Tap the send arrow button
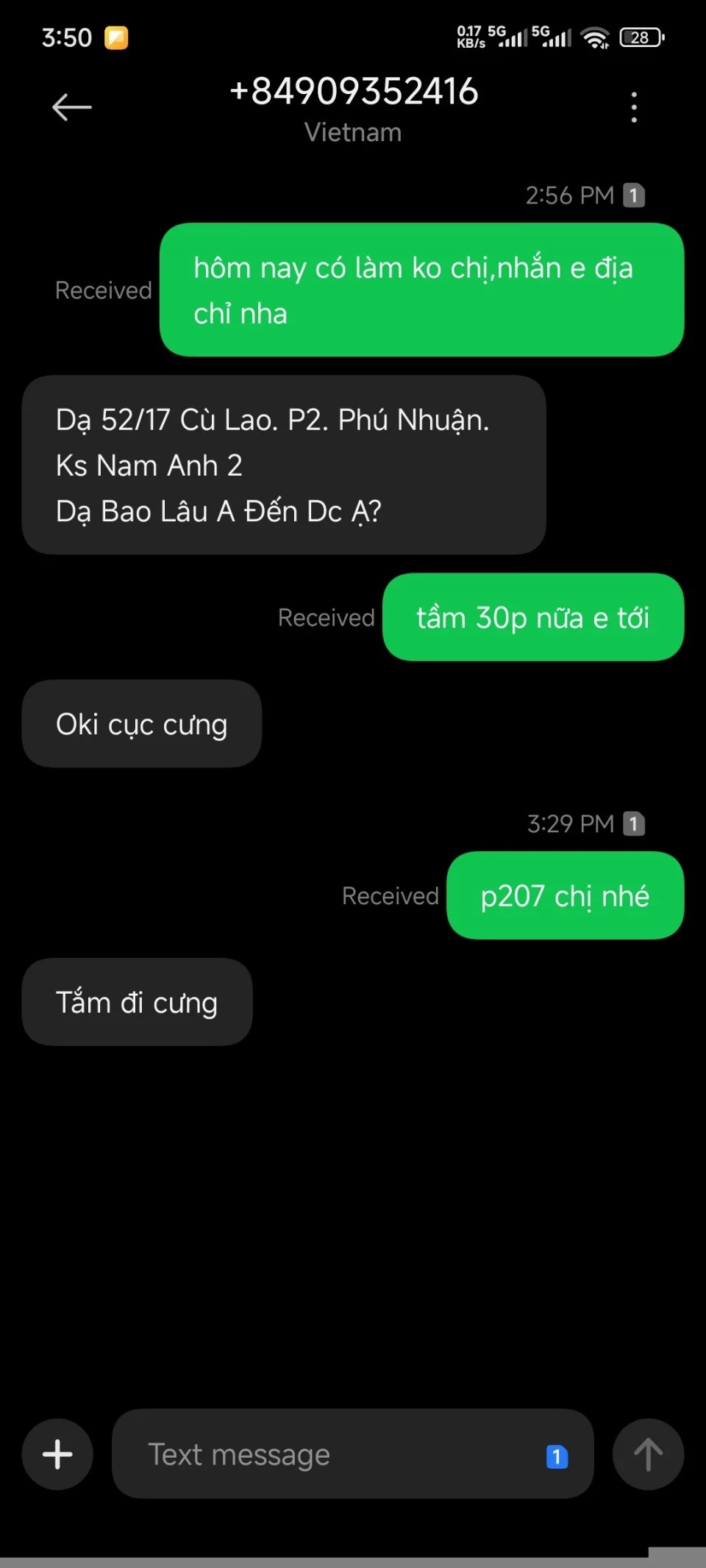Image resolution: width=706 pixels, height=1568 pixels. [x=648, y=1455]
